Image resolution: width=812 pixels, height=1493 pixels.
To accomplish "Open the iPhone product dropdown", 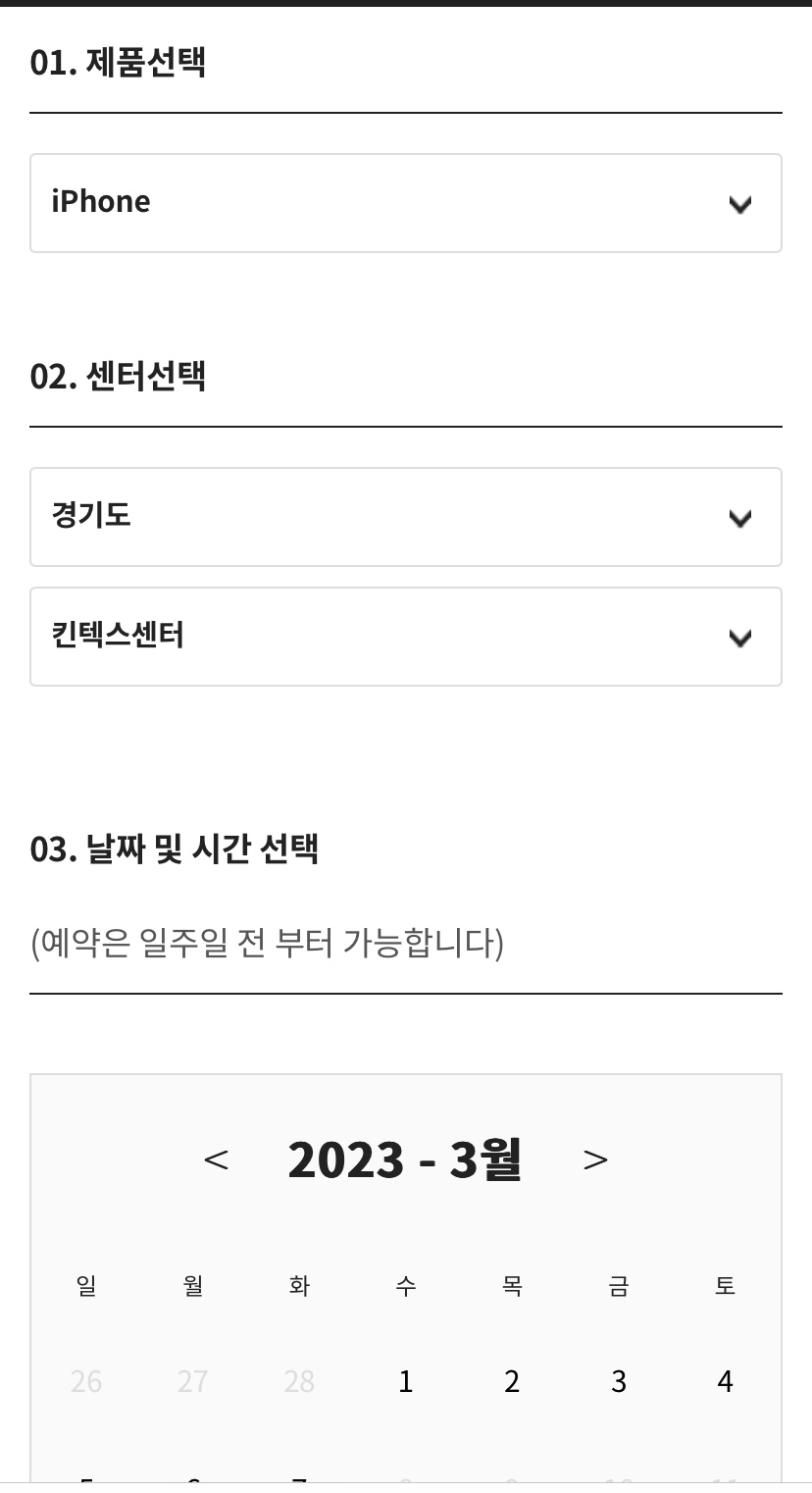I will (x=406, y=203).
